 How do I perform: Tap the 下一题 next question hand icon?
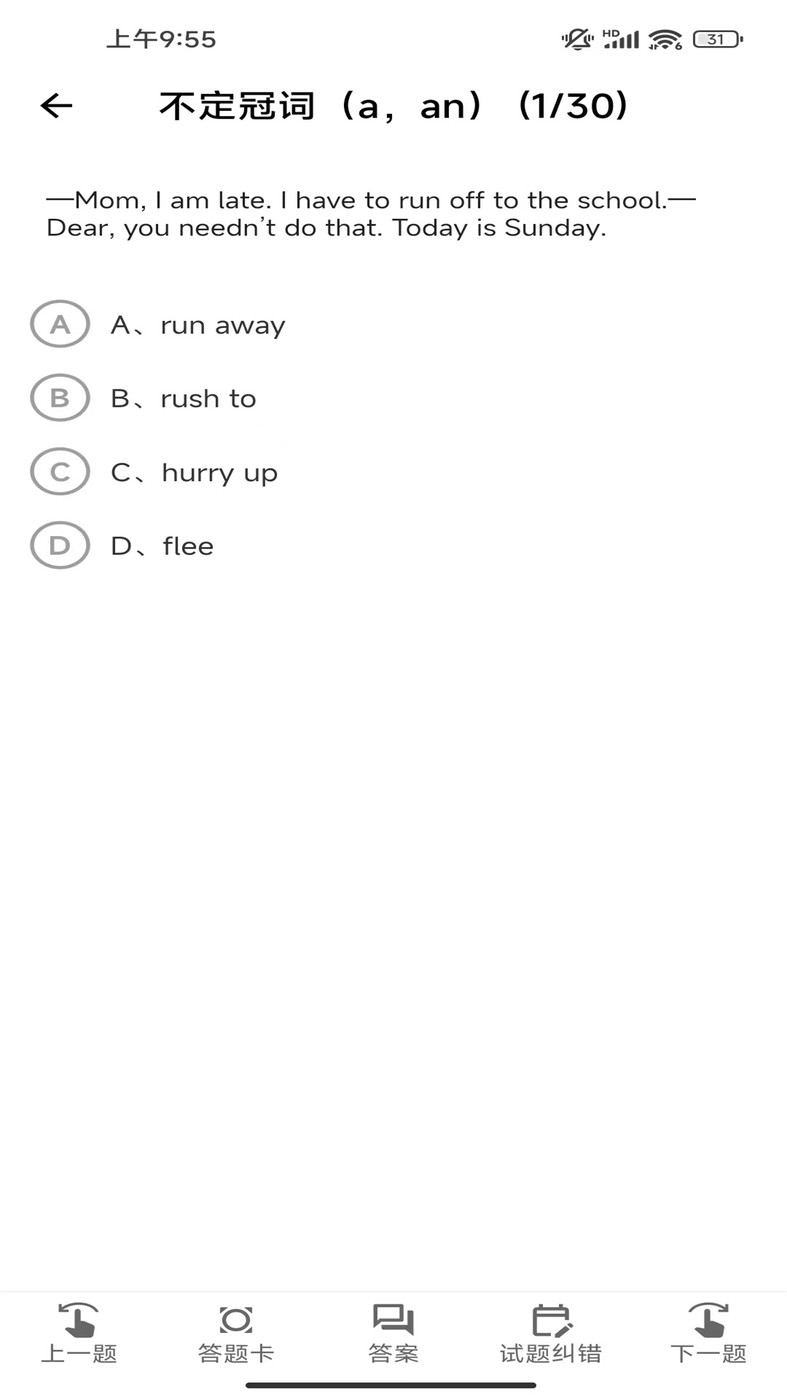click(x=708, y=1318)
